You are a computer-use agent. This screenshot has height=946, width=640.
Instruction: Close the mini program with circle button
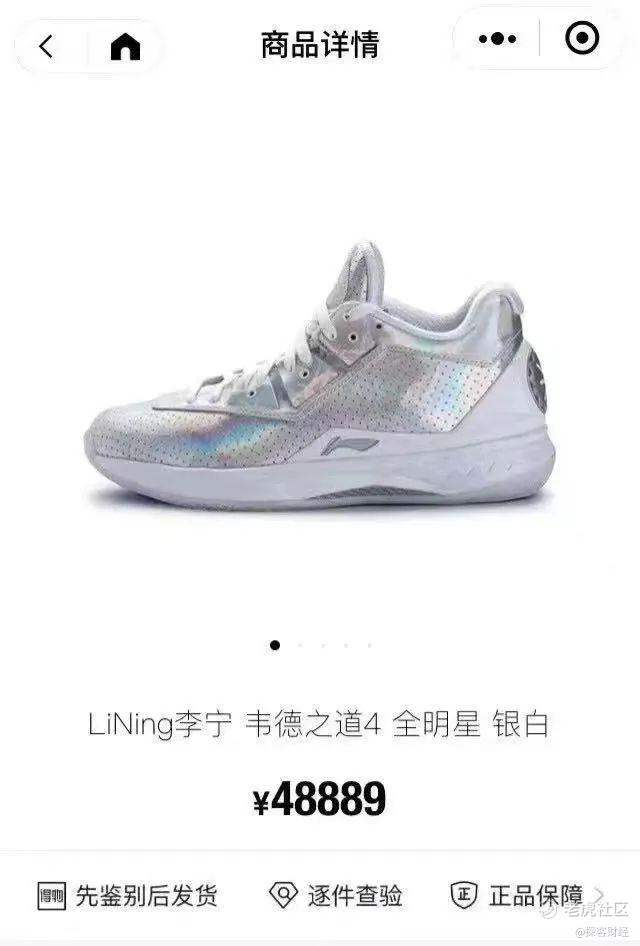coord(582,38)
